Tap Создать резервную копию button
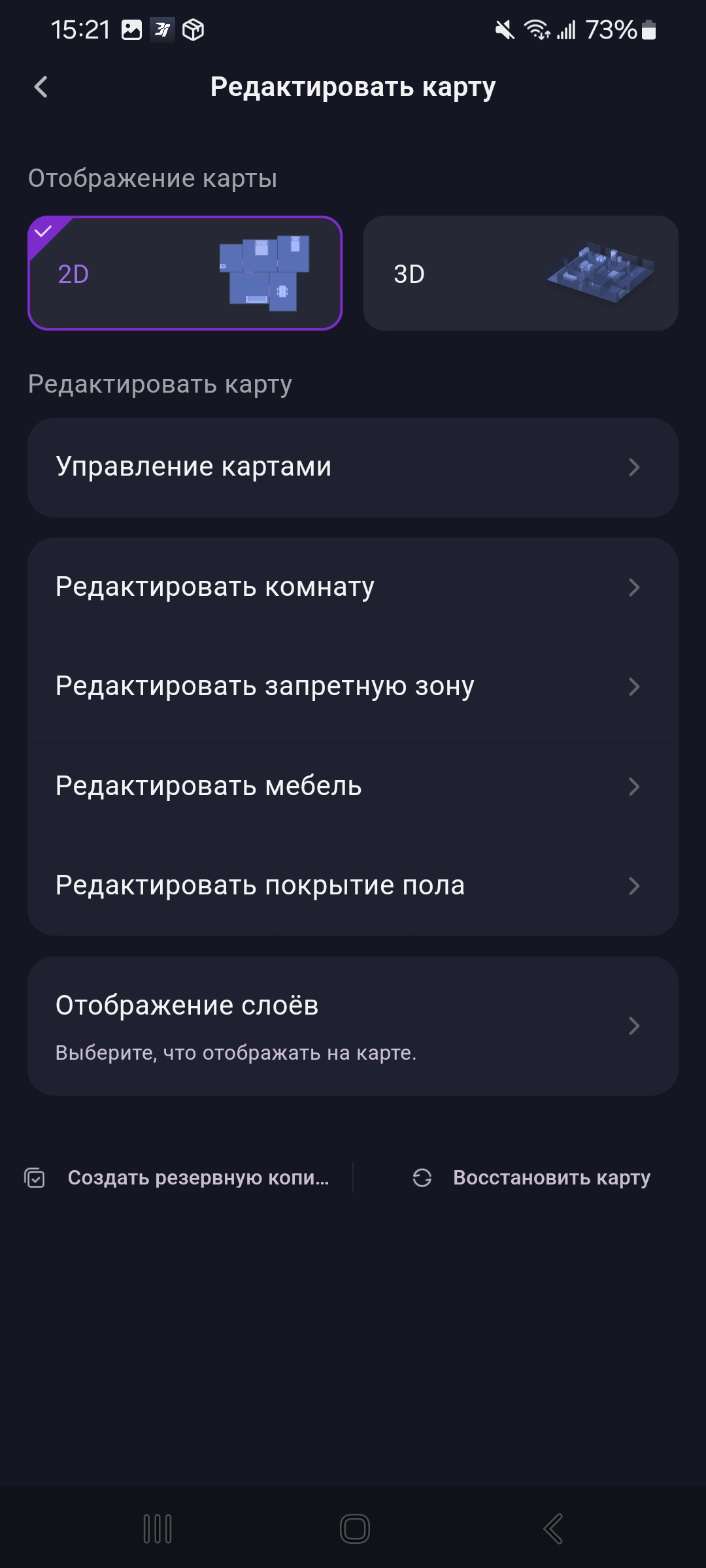Viewport: 706px width, 1568px height. [x=178, y=1178]
